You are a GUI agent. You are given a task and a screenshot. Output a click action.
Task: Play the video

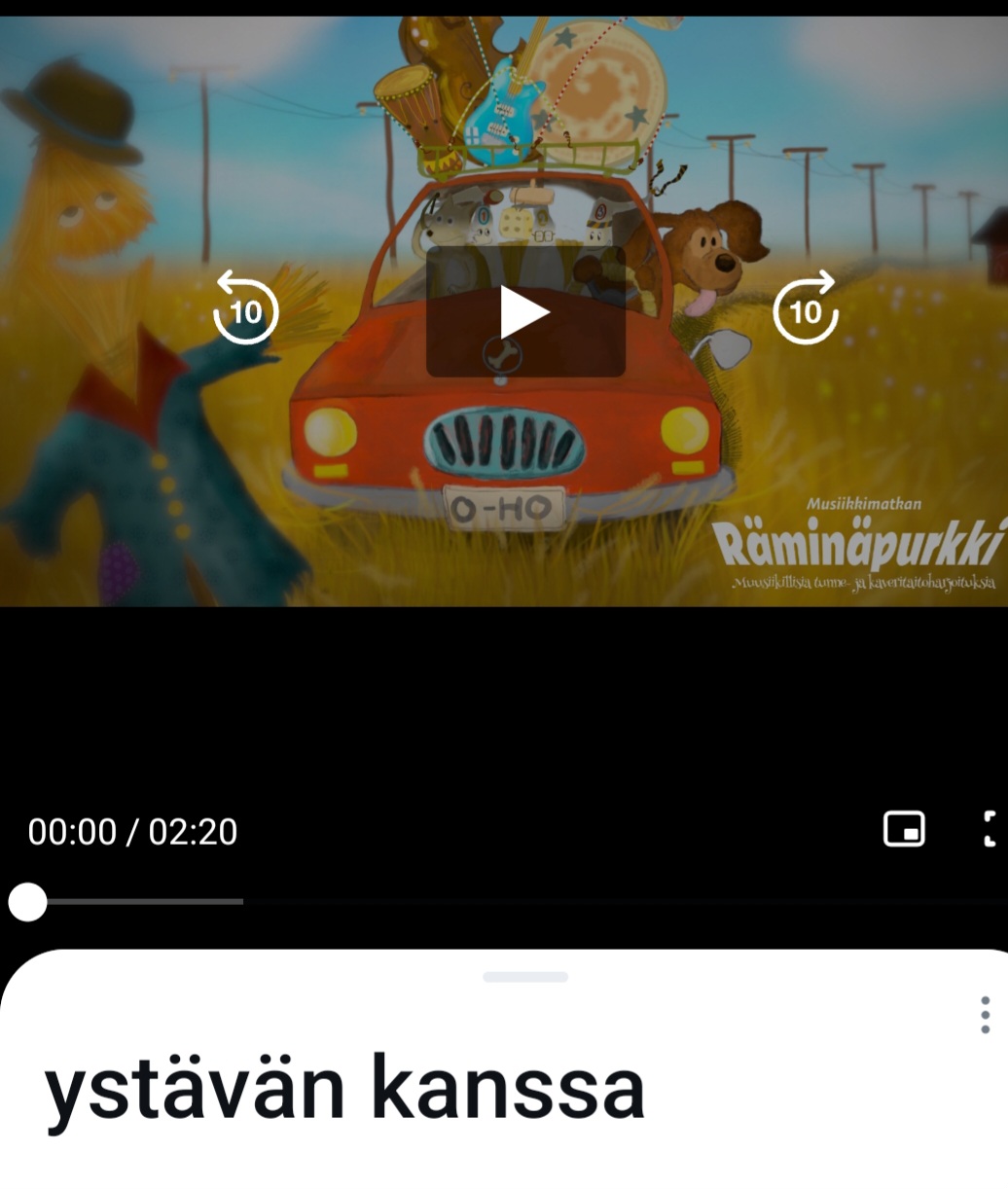click(525, 312)
